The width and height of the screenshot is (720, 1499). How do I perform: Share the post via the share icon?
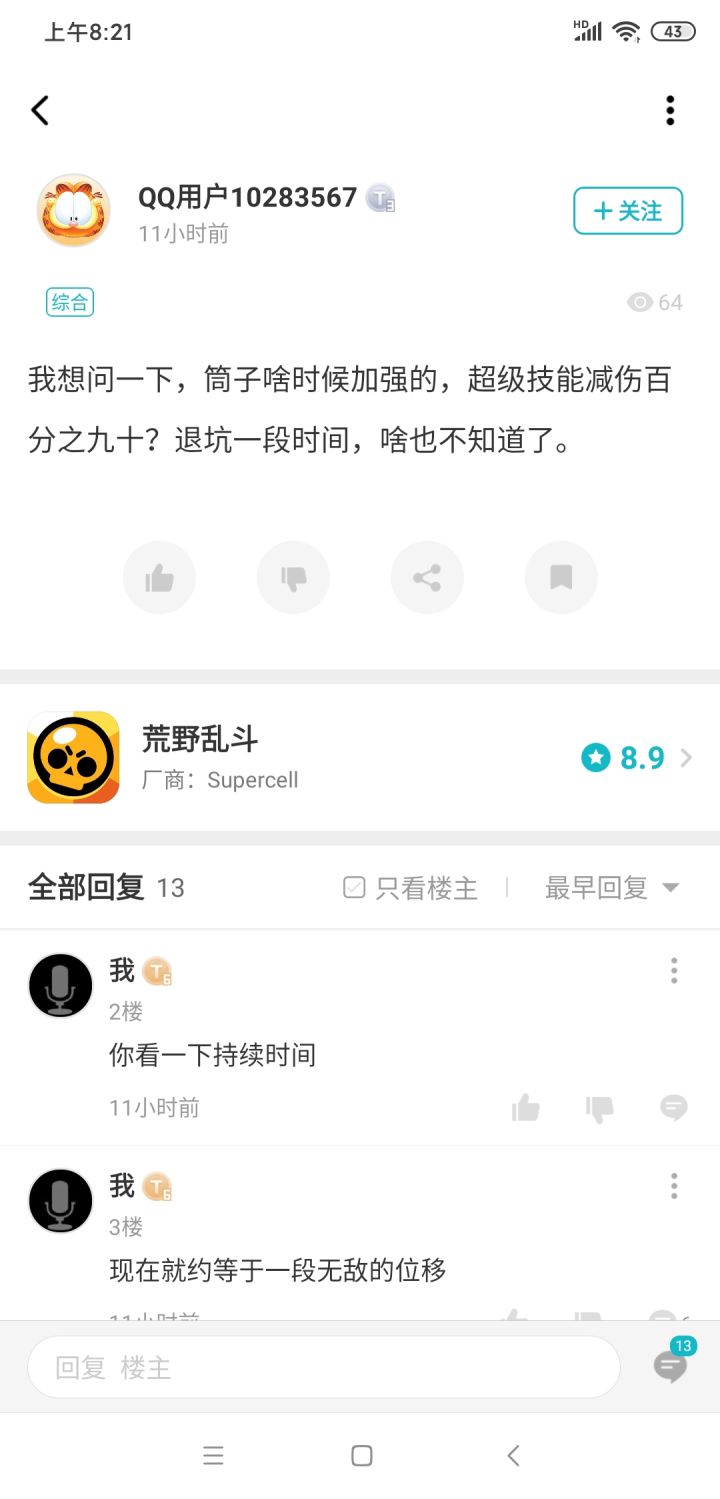point(427,577)
